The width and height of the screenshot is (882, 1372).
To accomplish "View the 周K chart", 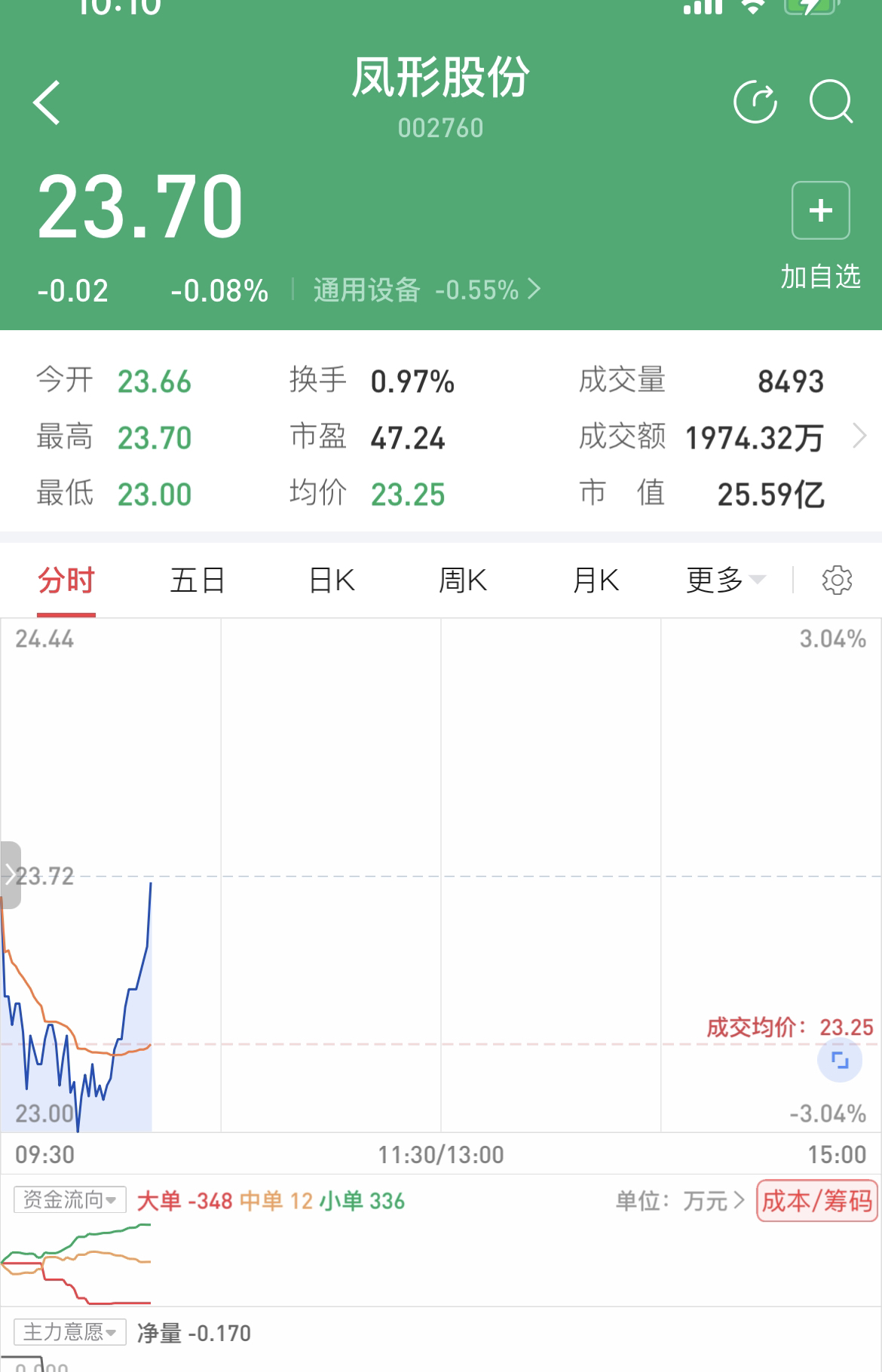I will tap(463, 580).
